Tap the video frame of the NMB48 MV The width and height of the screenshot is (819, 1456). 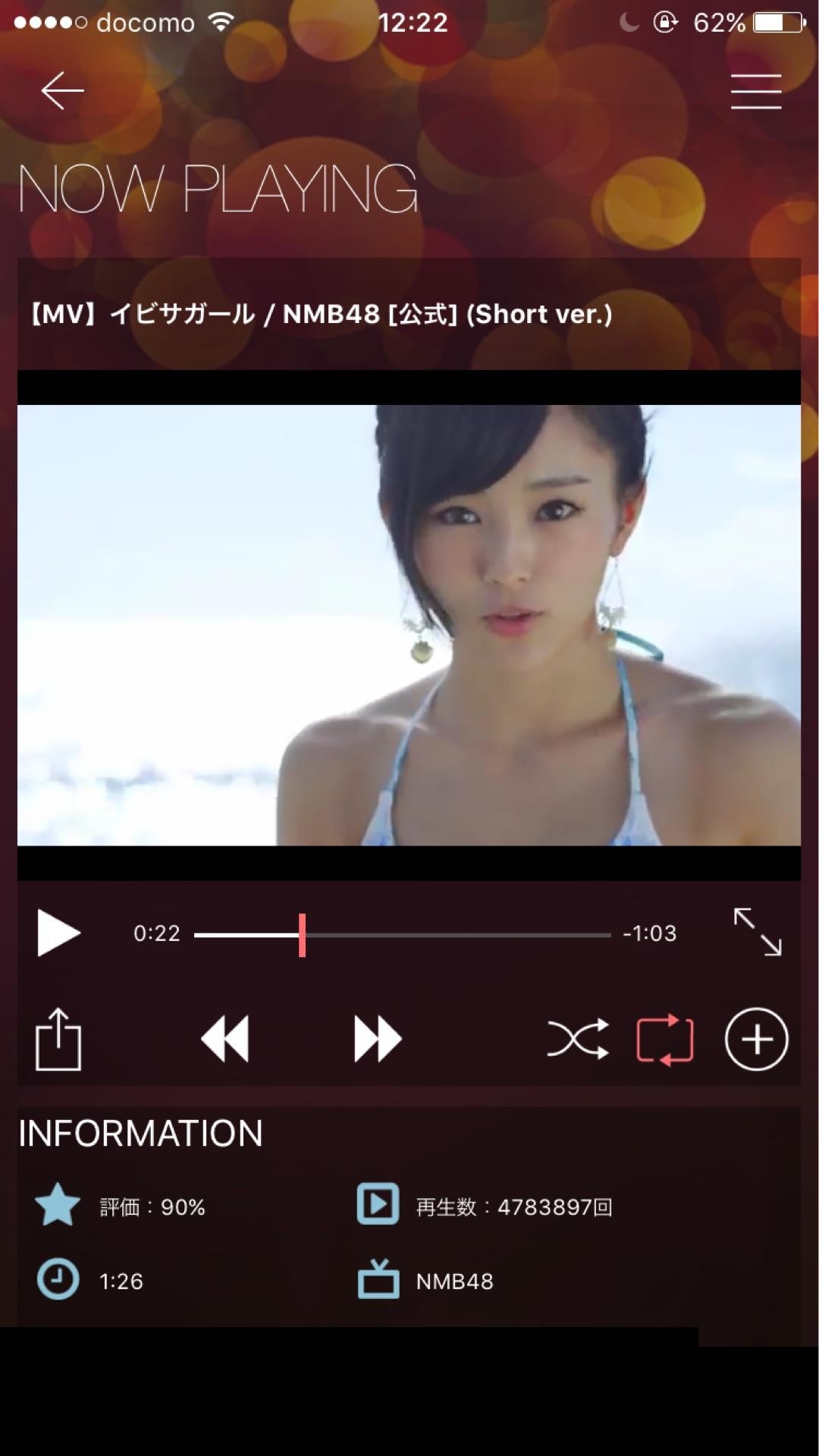[409, 625]
